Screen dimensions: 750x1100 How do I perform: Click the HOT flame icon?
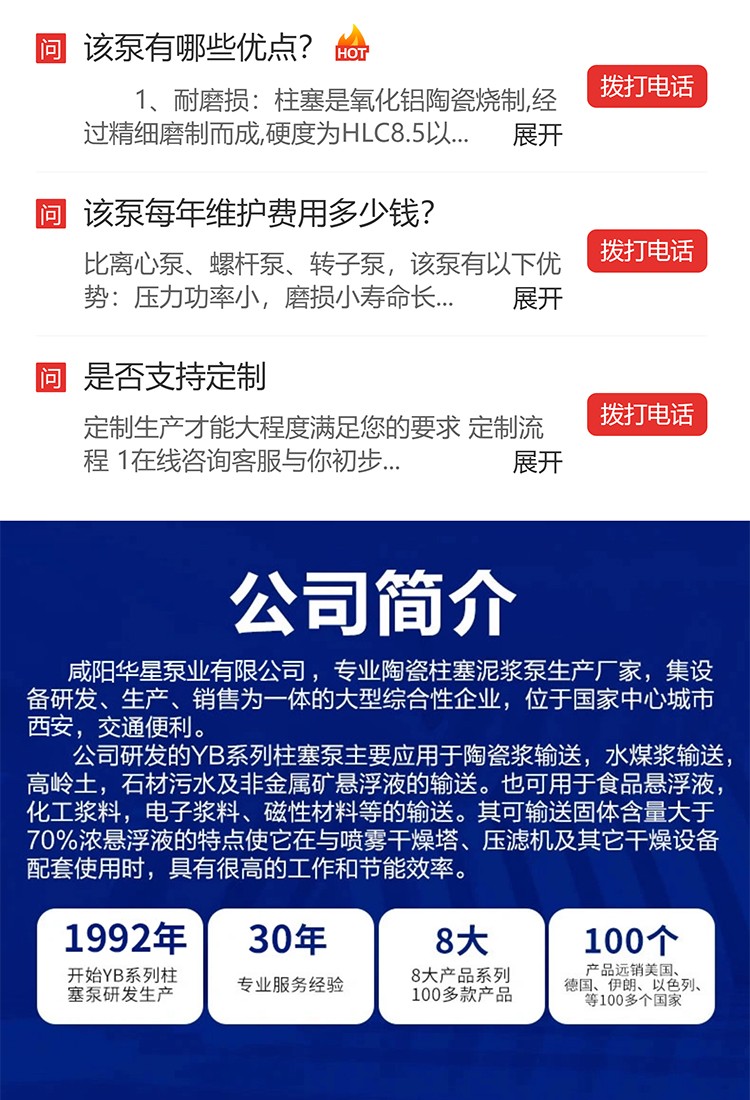[x=354, y=41]
